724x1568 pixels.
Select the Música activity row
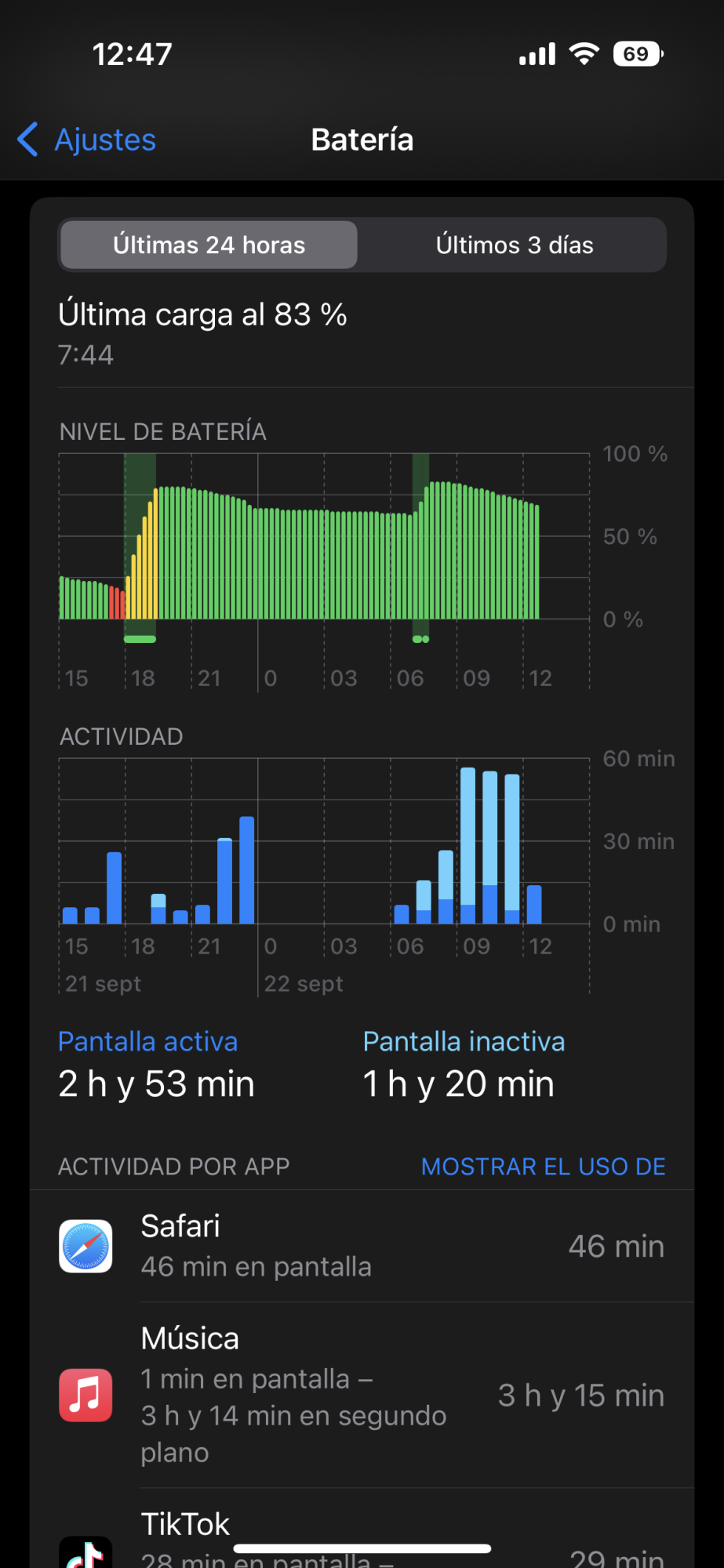tap(362, 1395)
